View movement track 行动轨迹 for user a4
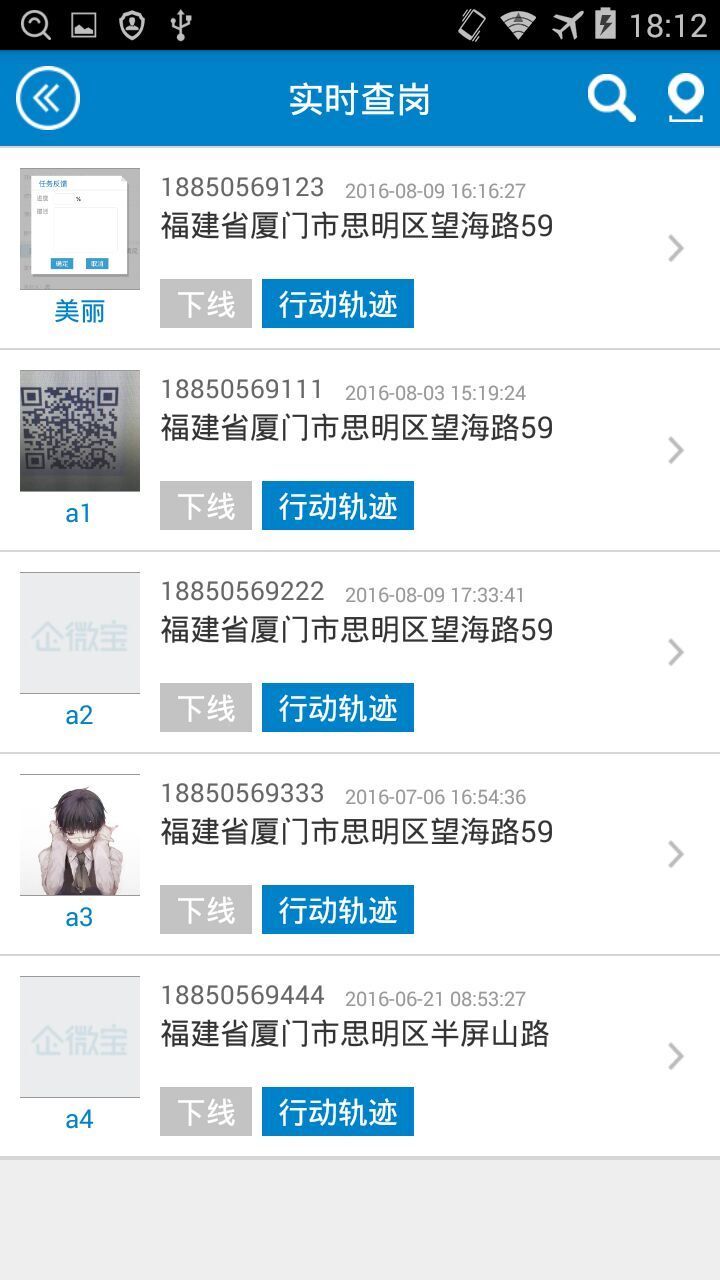Screen dimensions: 720x1280 pos(337,1110)
